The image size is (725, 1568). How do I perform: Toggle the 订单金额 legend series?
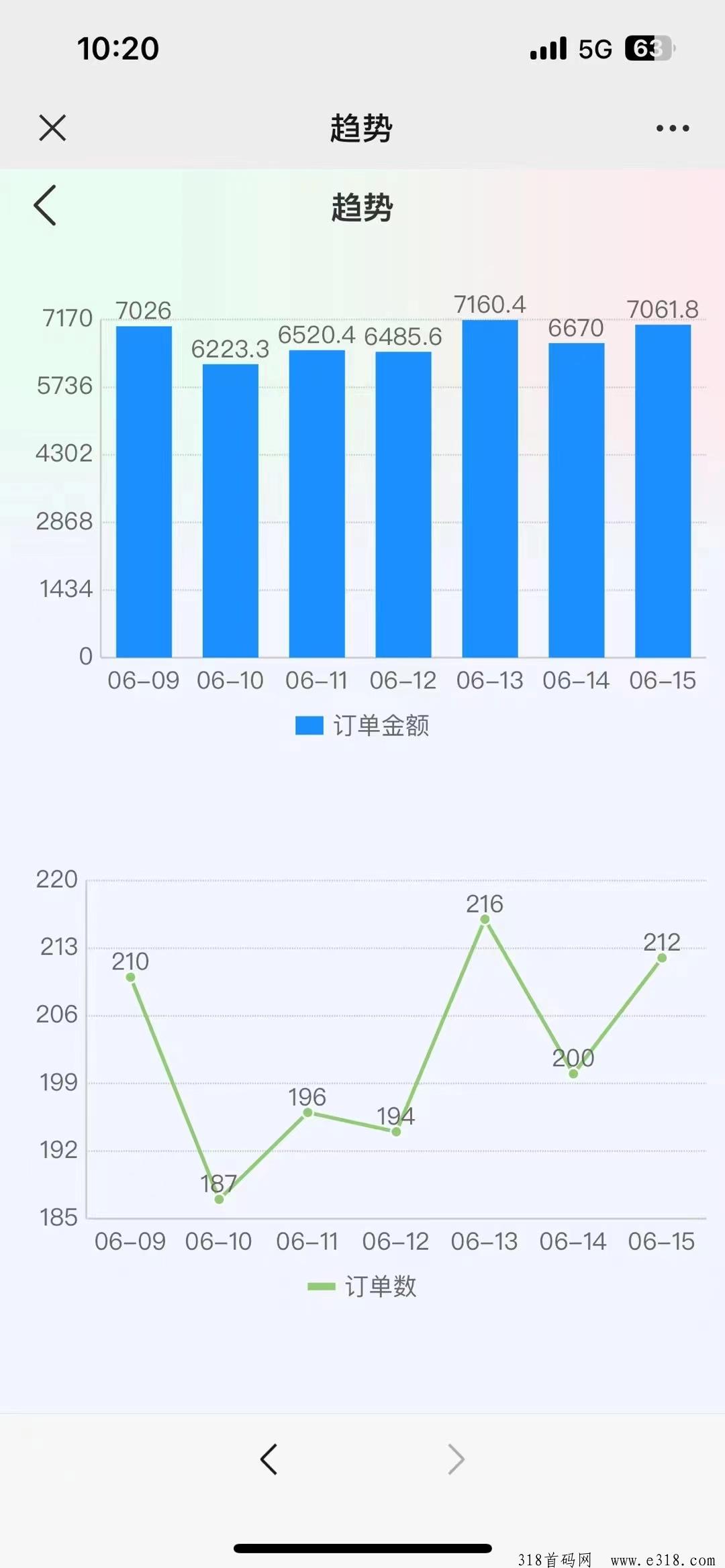(x=362, y=725)
